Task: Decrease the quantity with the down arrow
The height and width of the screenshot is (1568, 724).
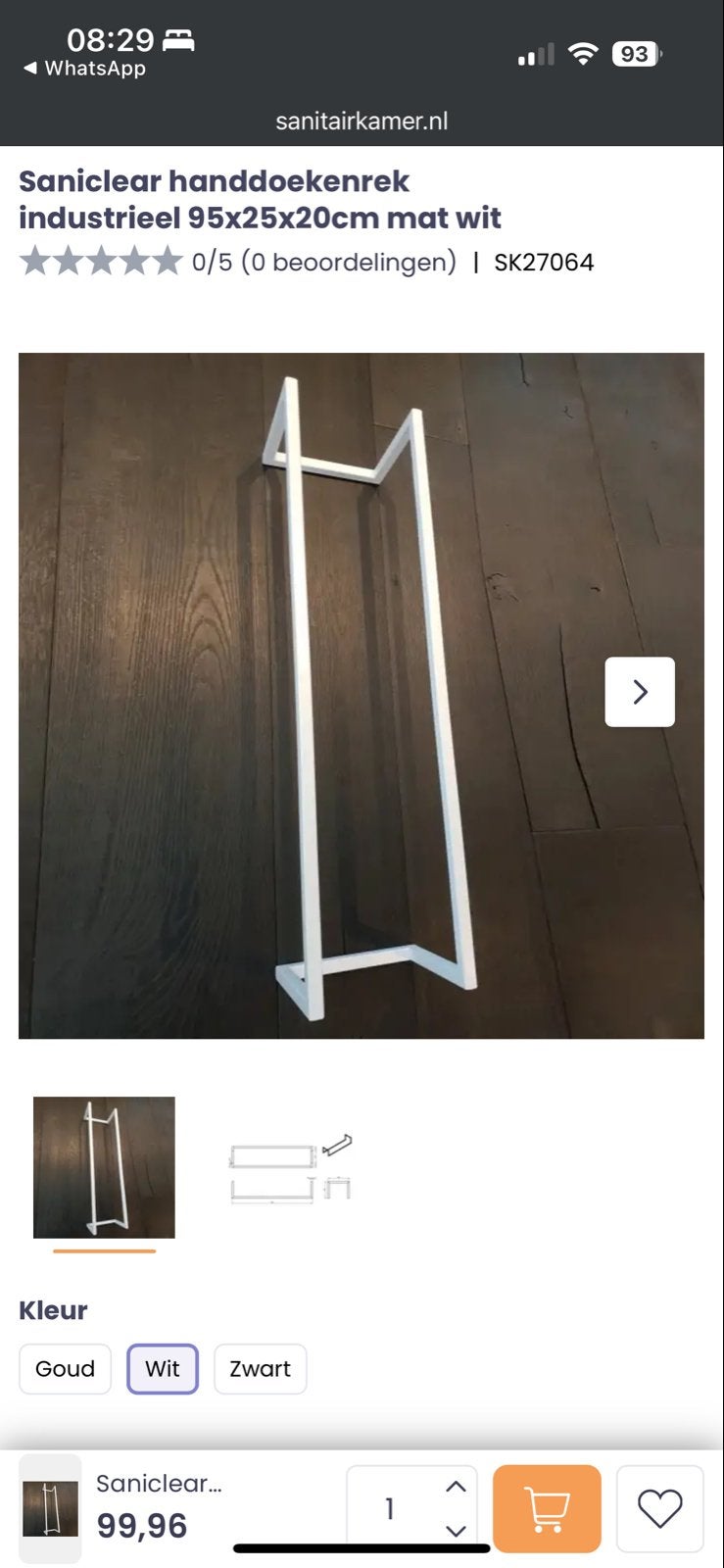Action: 456,1531
